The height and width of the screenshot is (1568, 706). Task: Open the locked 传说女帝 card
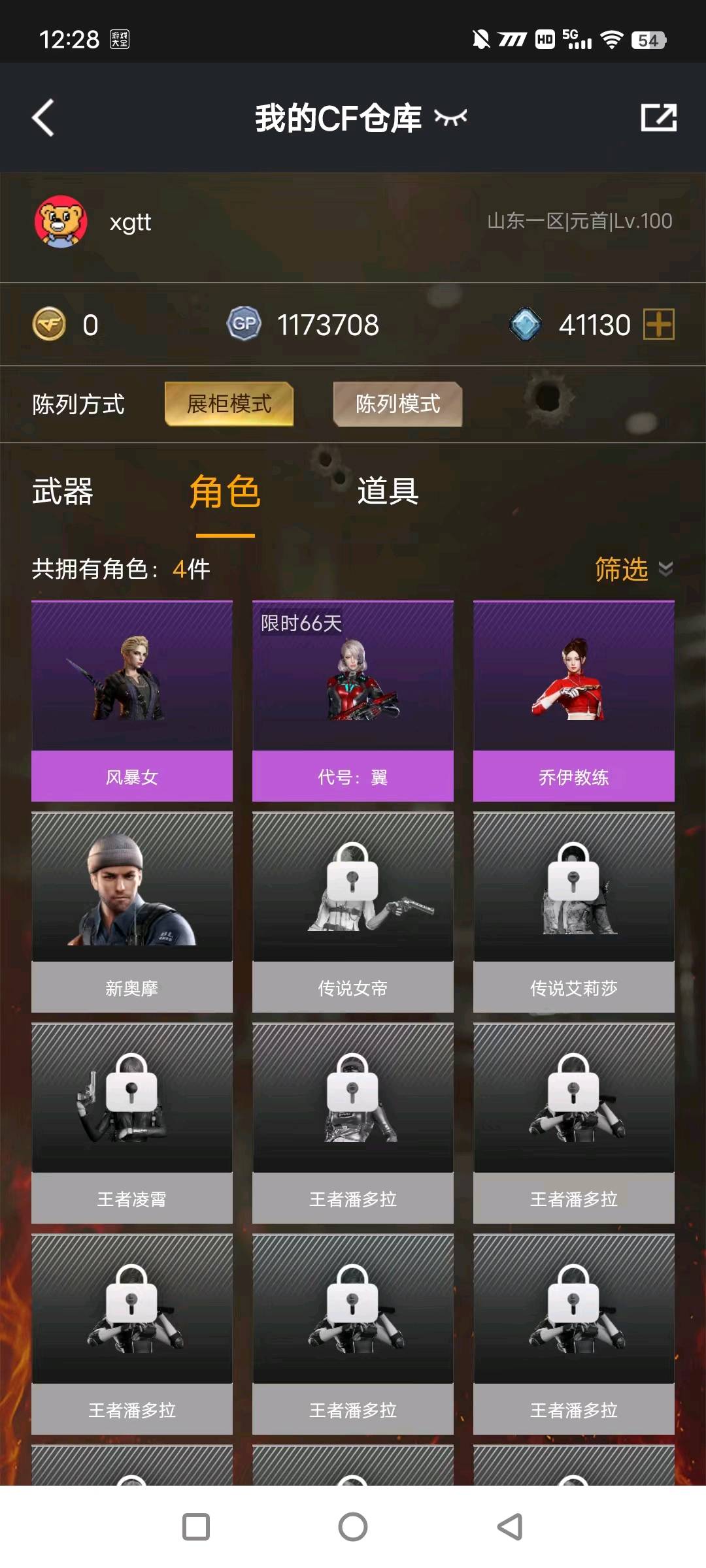(x=353, y=912)
